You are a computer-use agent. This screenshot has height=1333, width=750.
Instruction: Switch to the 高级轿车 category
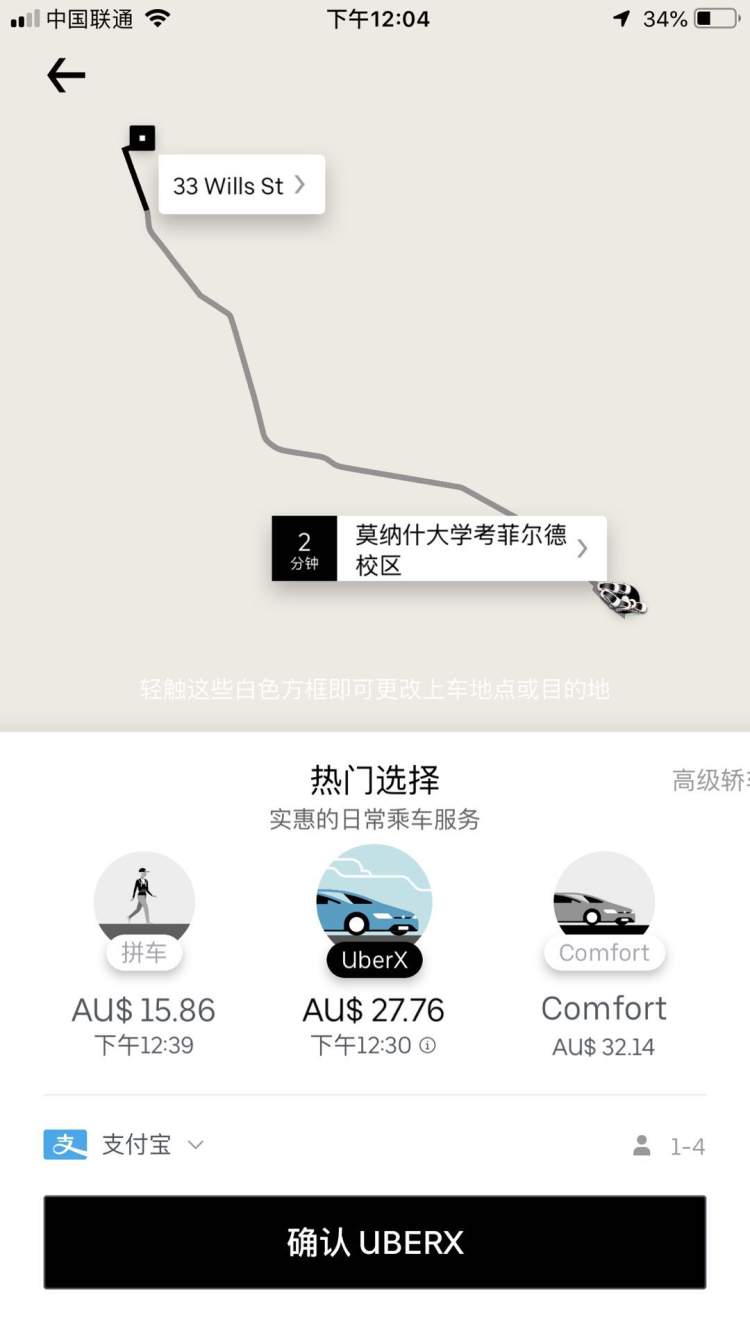711,781
